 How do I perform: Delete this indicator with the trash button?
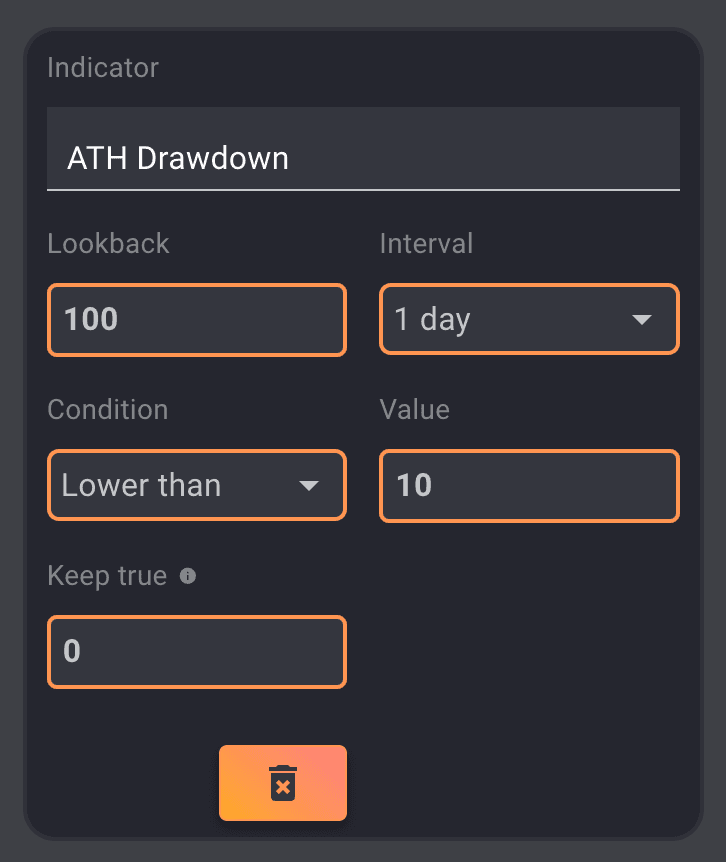283,783
